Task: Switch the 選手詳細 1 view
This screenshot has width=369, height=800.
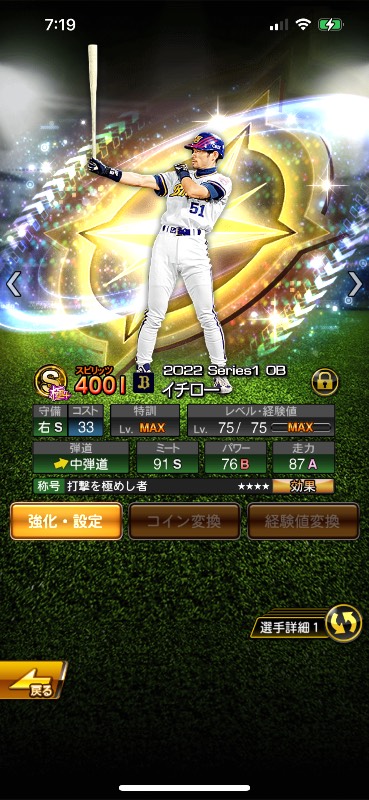Action: pyautogui.click(x=305, y=623)
